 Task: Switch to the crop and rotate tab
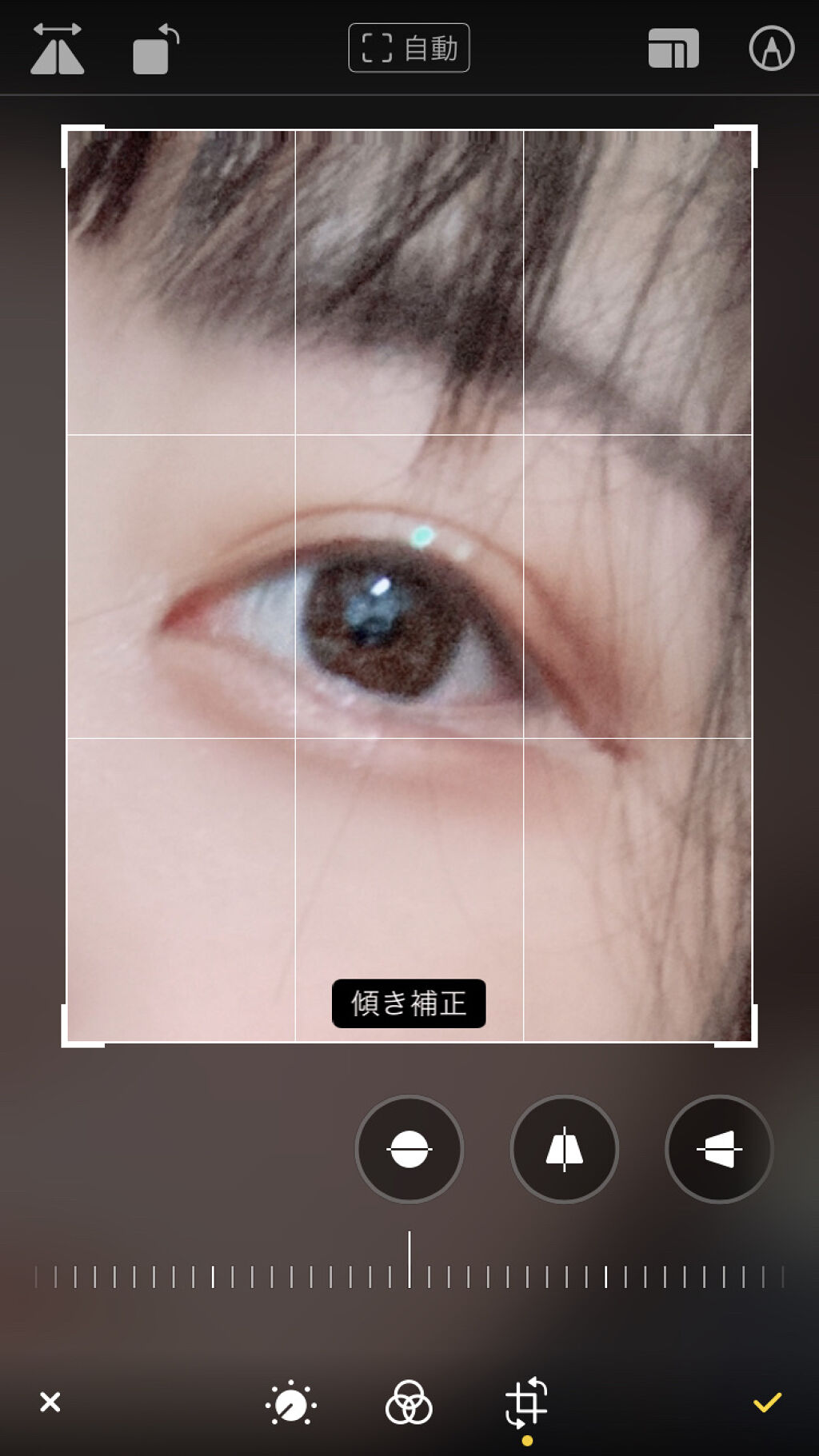click(x=526, y=1403)
